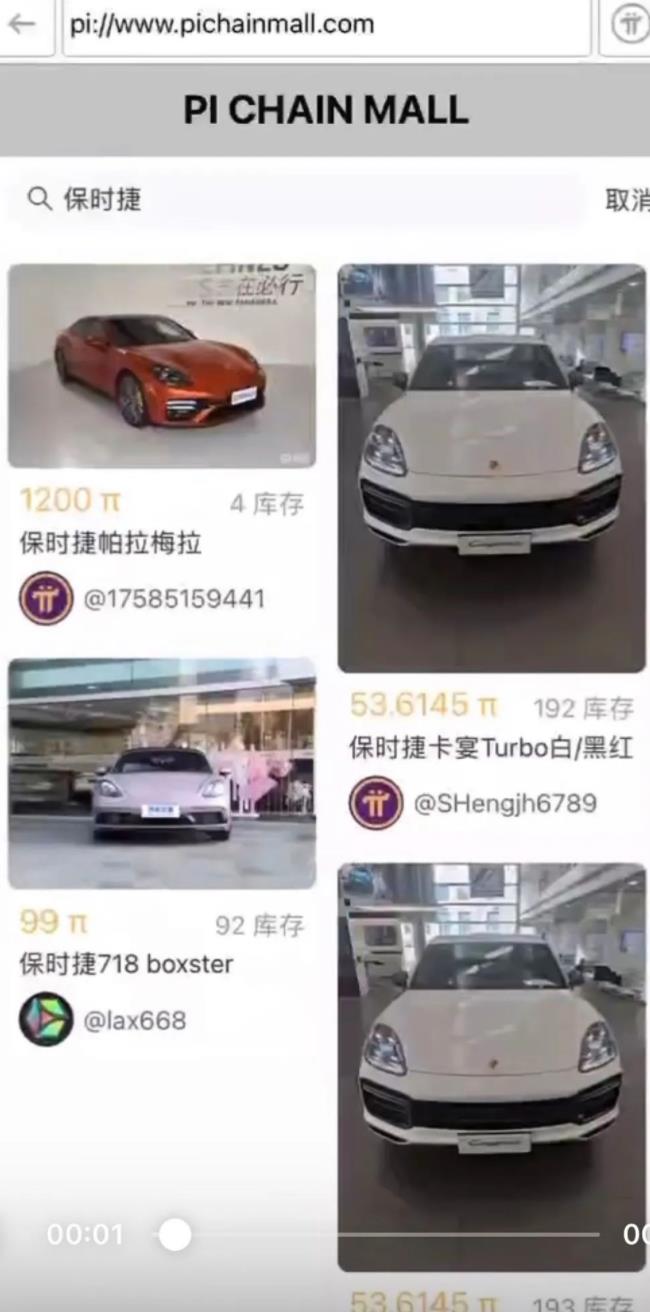The width and height of the screenshot is (650, 1312).
Task: Tap the search box containing 保时捷
Action: (295, 199)
